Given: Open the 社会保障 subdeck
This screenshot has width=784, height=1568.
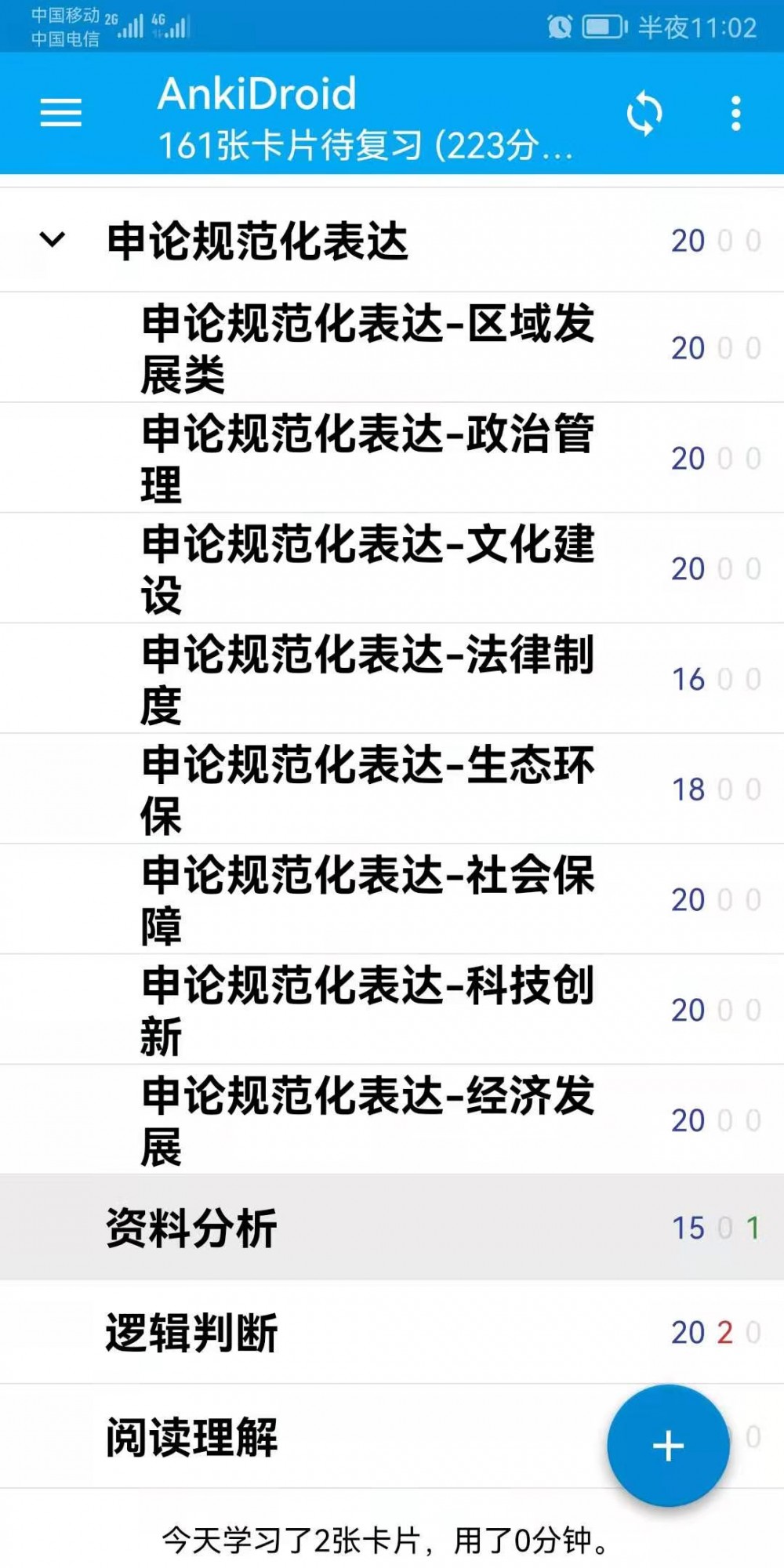Looking at the screenshot, I should point(392,899).
